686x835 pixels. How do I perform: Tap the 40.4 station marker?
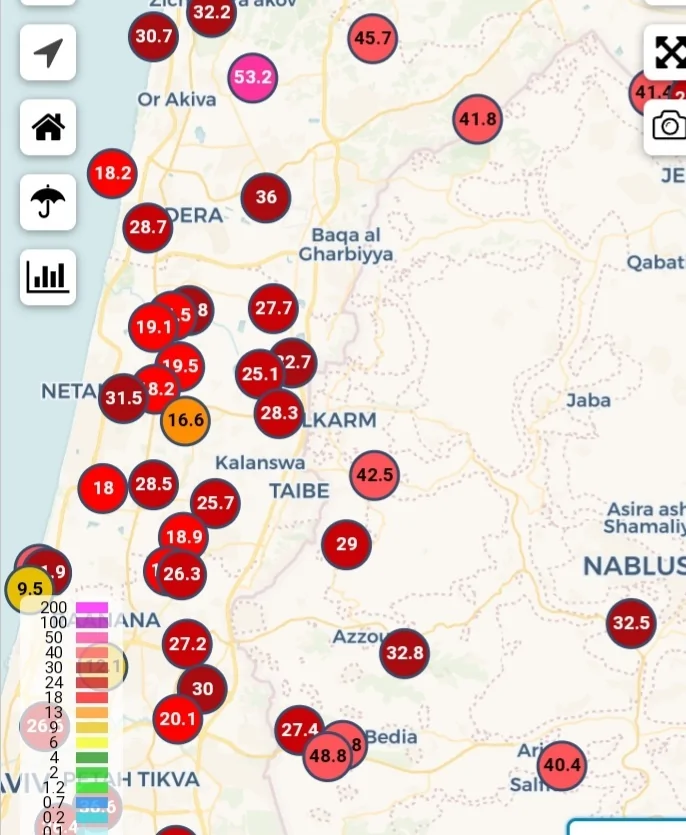click(561, 766)
